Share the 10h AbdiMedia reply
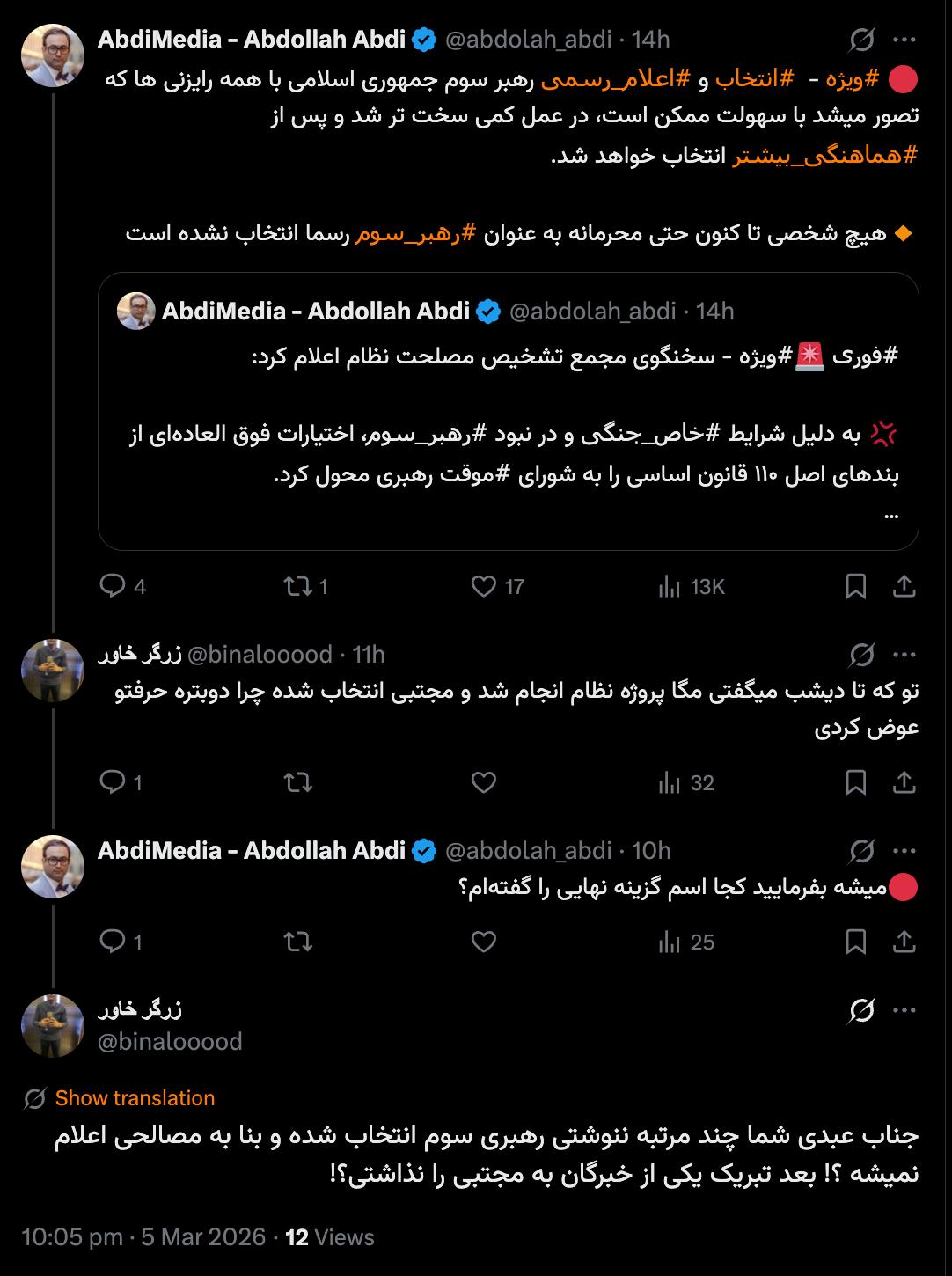The width and height of the screenshot is (952, 1276). point(904,942)
